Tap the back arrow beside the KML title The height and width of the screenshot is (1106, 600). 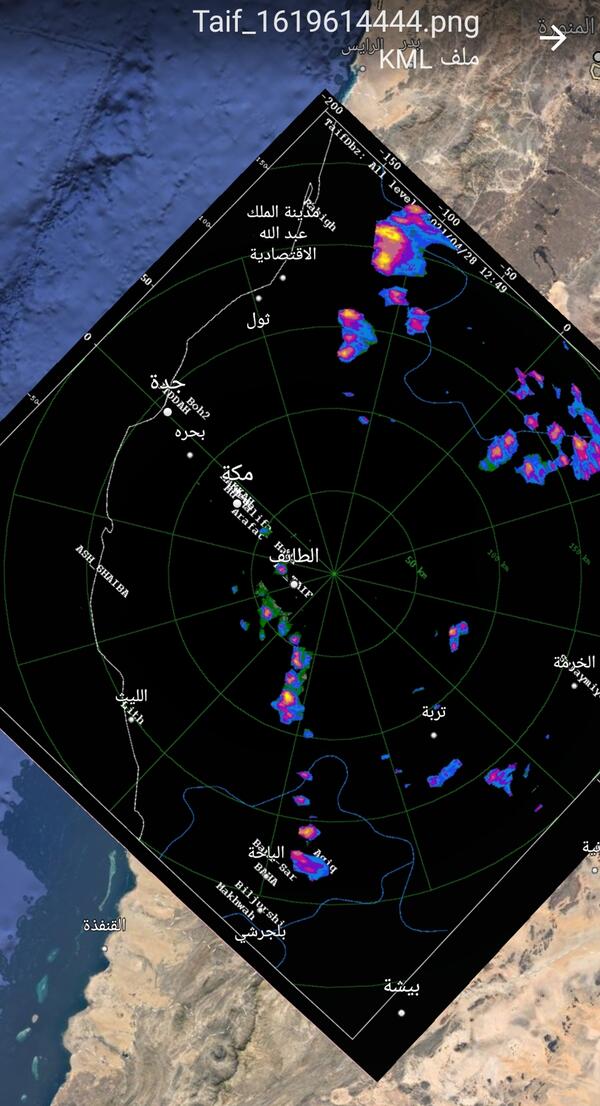pos(553,39)
